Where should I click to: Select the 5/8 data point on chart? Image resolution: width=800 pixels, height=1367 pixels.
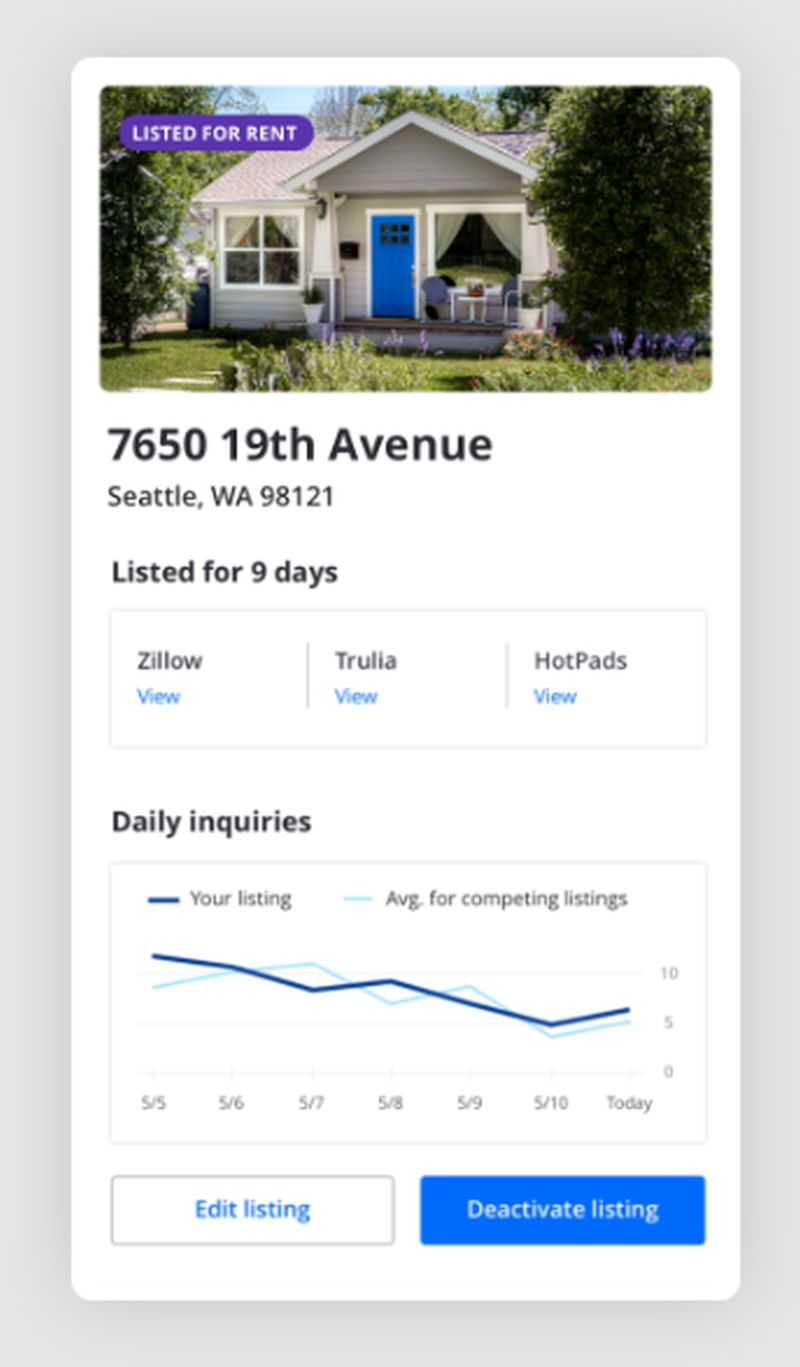pos(390,981)
